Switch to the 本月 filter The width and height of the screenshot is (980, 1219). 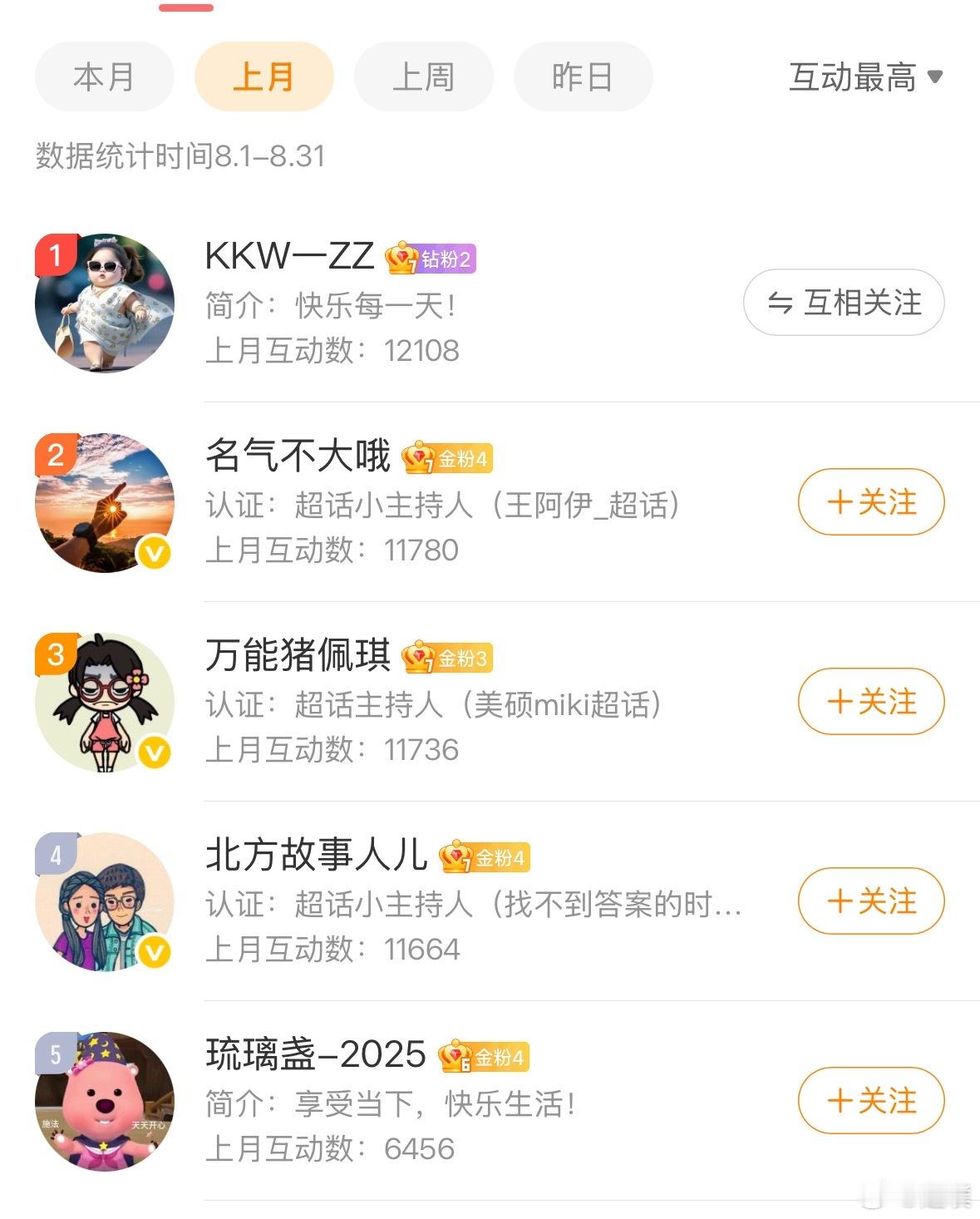tap(105, 76)
